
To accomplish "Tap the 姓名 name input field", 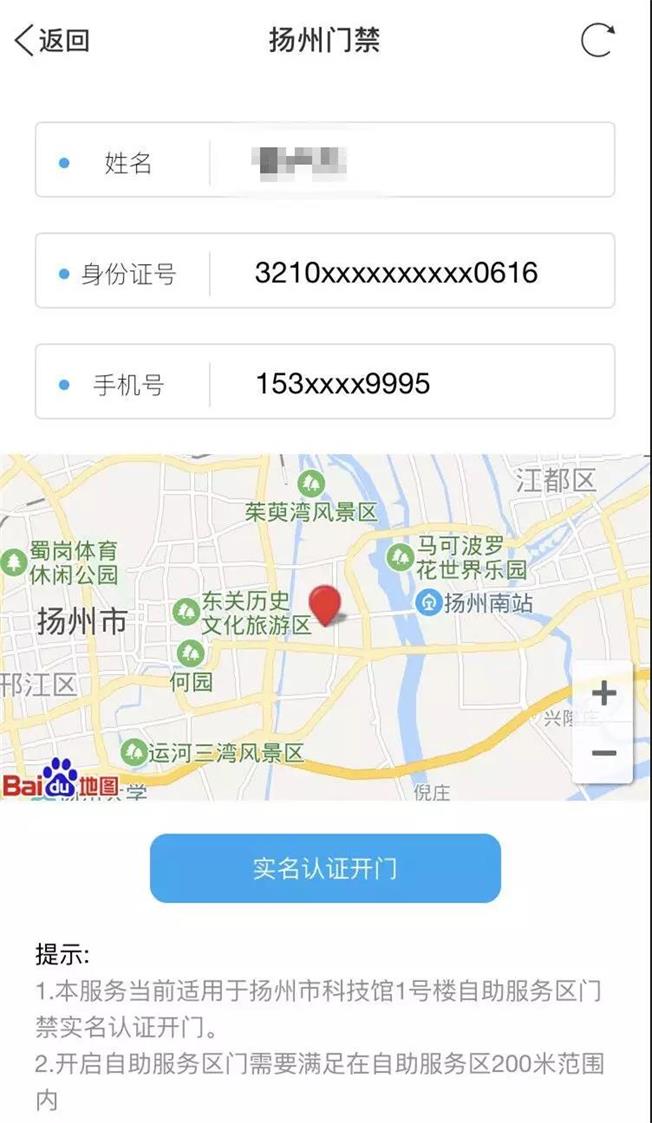I will pos(410,161).
